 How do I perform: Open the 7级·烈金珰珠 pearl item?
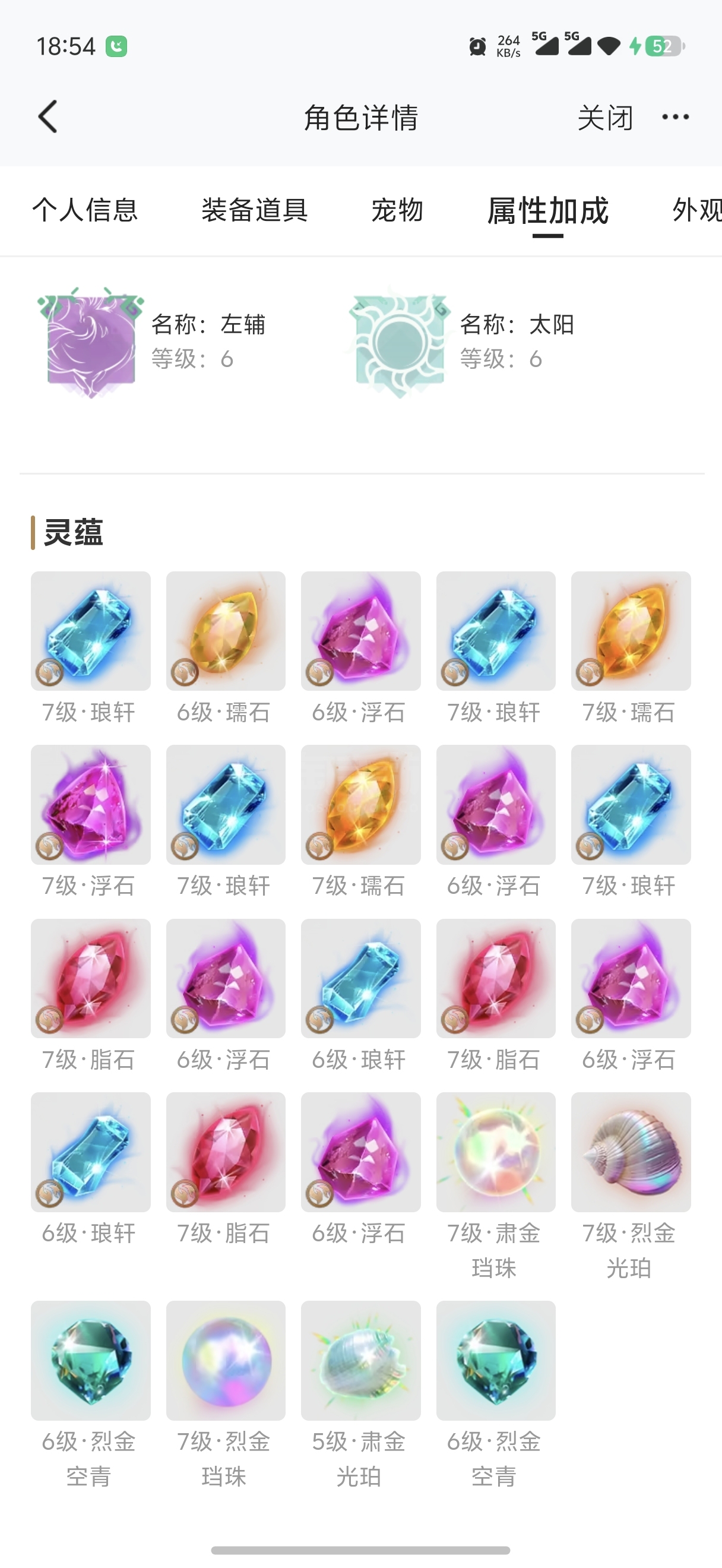pos(226,1361)
